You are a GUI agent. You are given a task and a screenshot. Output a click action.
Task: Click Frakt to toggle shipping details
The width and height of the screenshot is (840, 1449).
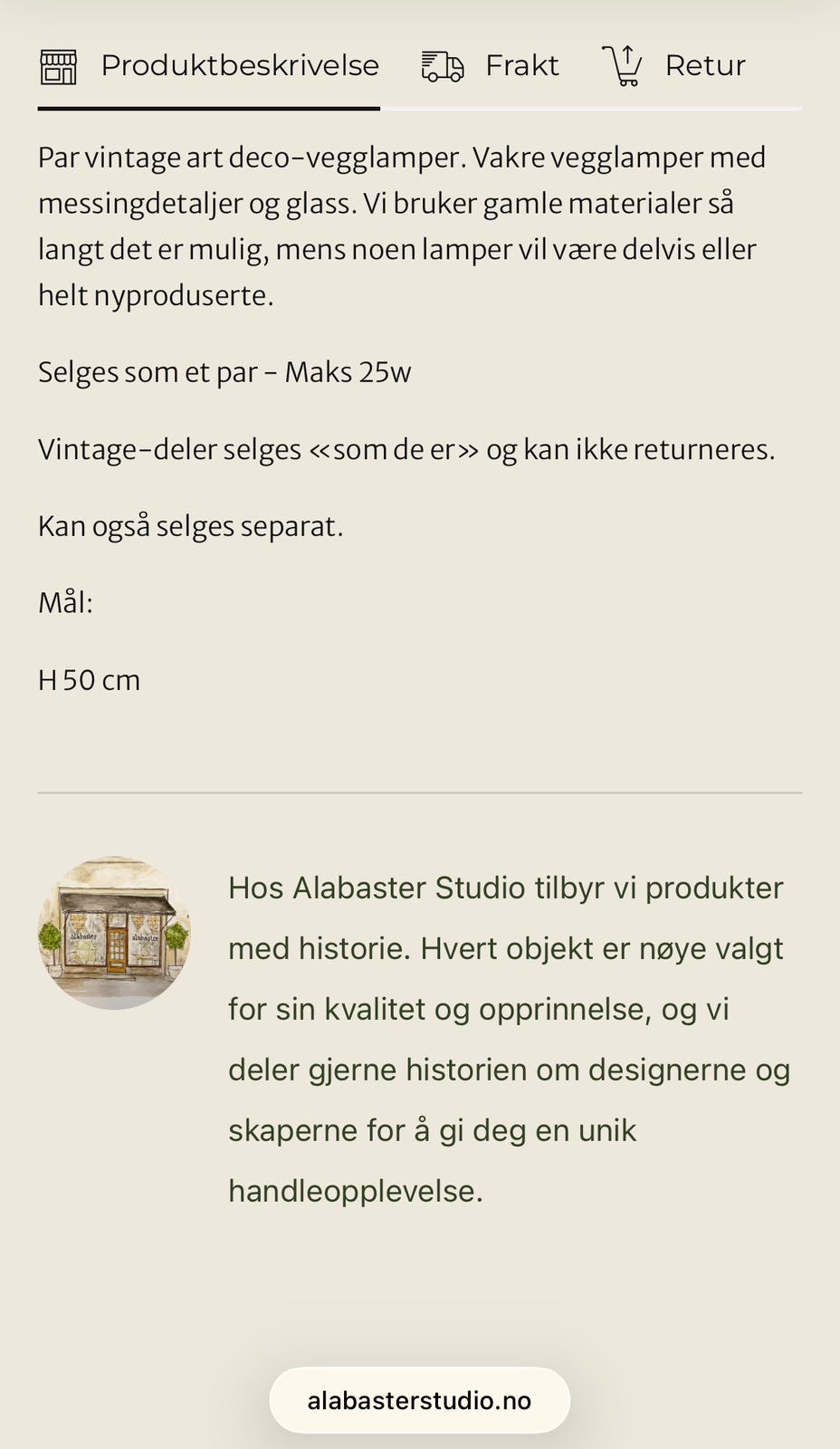pos(522,65)
